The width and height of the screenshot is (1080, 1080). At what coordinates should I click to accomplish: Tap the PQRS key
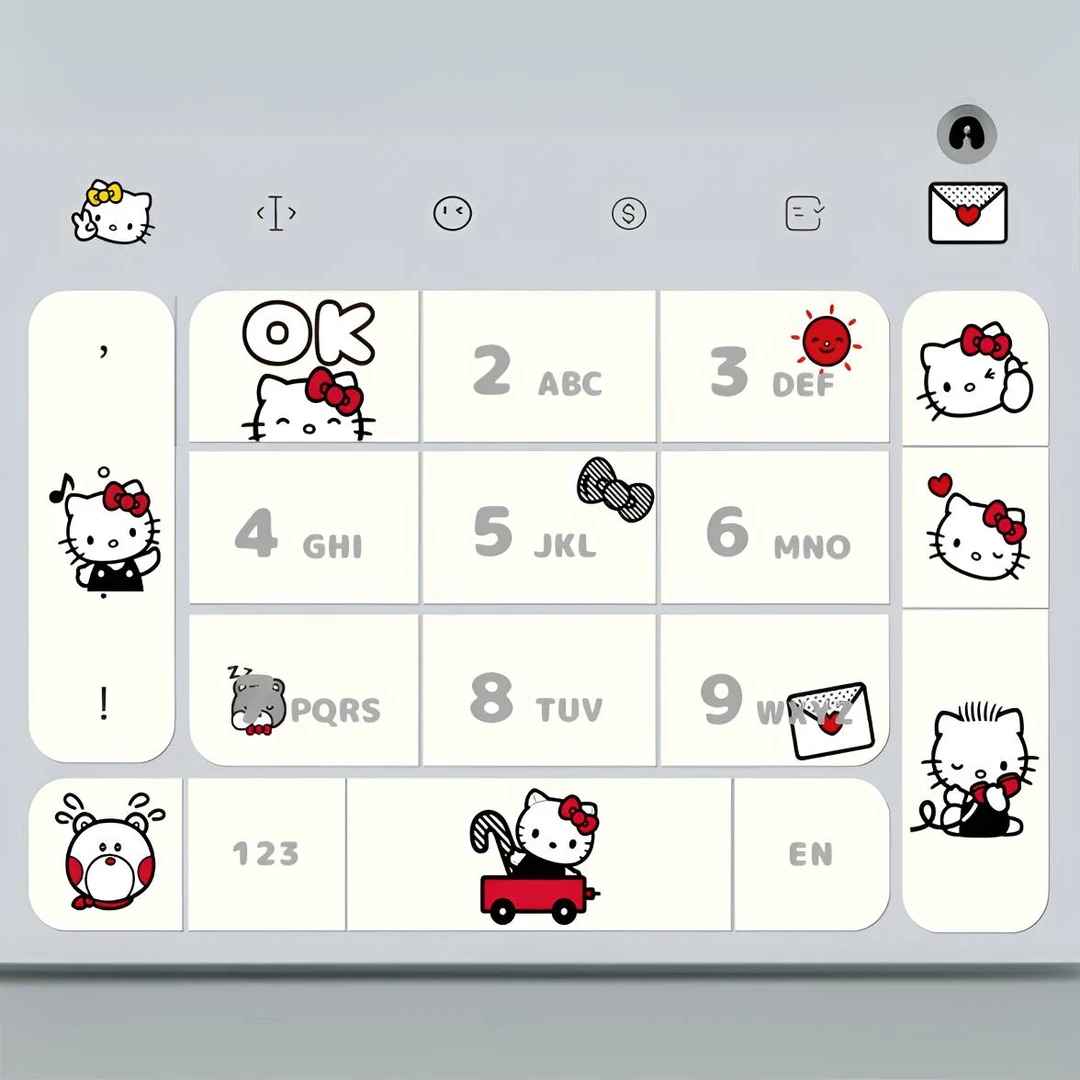[x=304, y=690]
